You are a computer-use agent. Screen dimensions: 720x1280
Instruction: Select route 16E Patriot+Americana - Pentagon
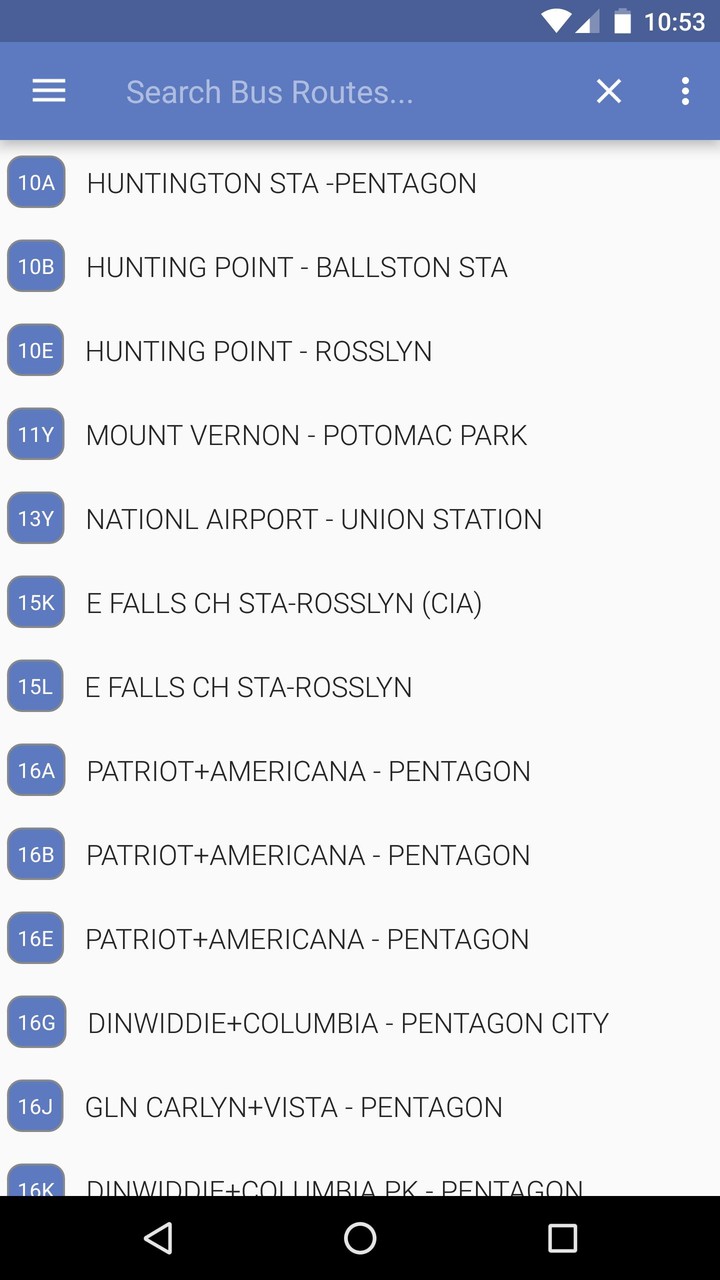360,939
